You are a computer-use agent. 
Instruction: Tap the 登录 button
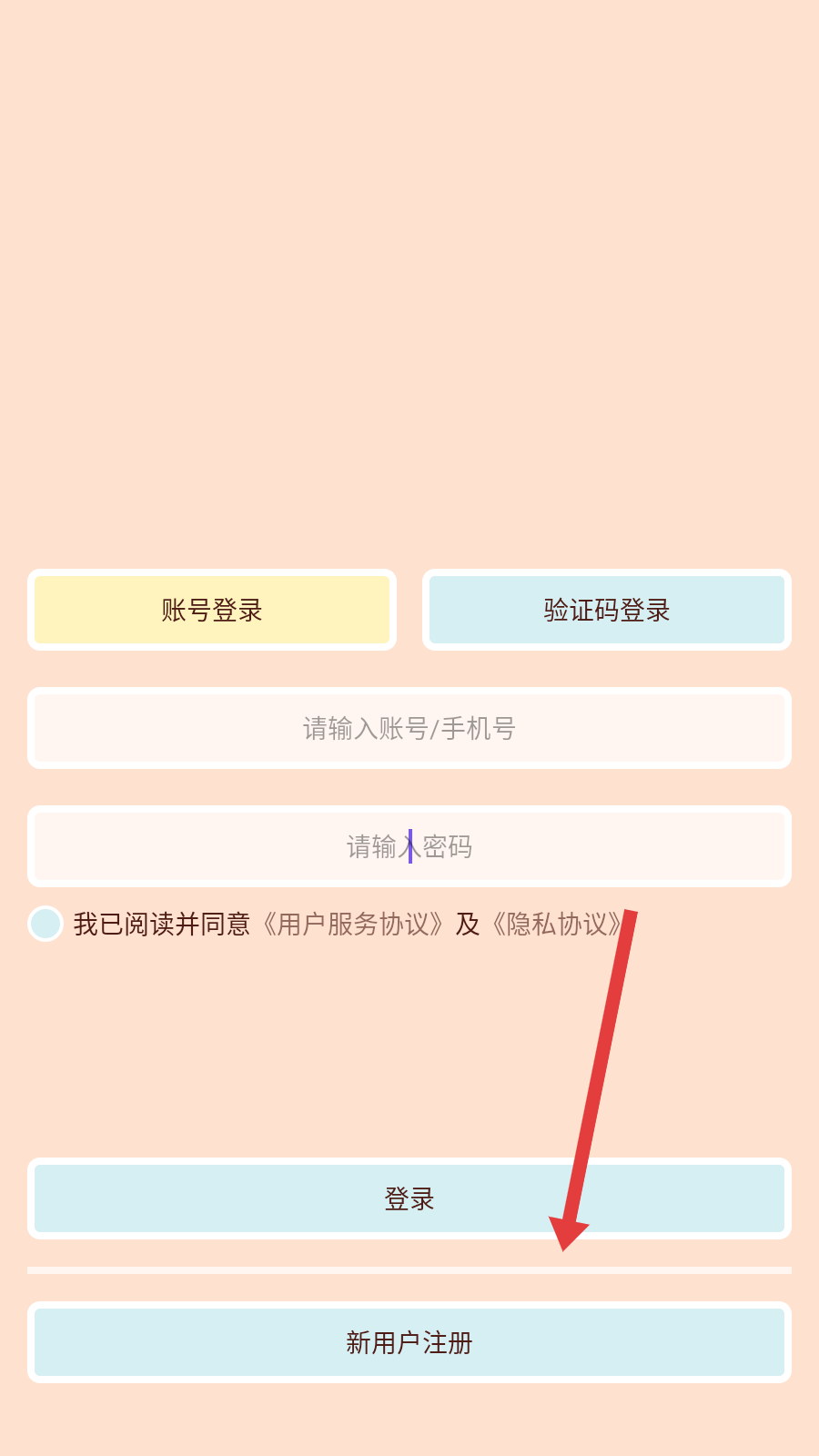(x=409, y=1198)
